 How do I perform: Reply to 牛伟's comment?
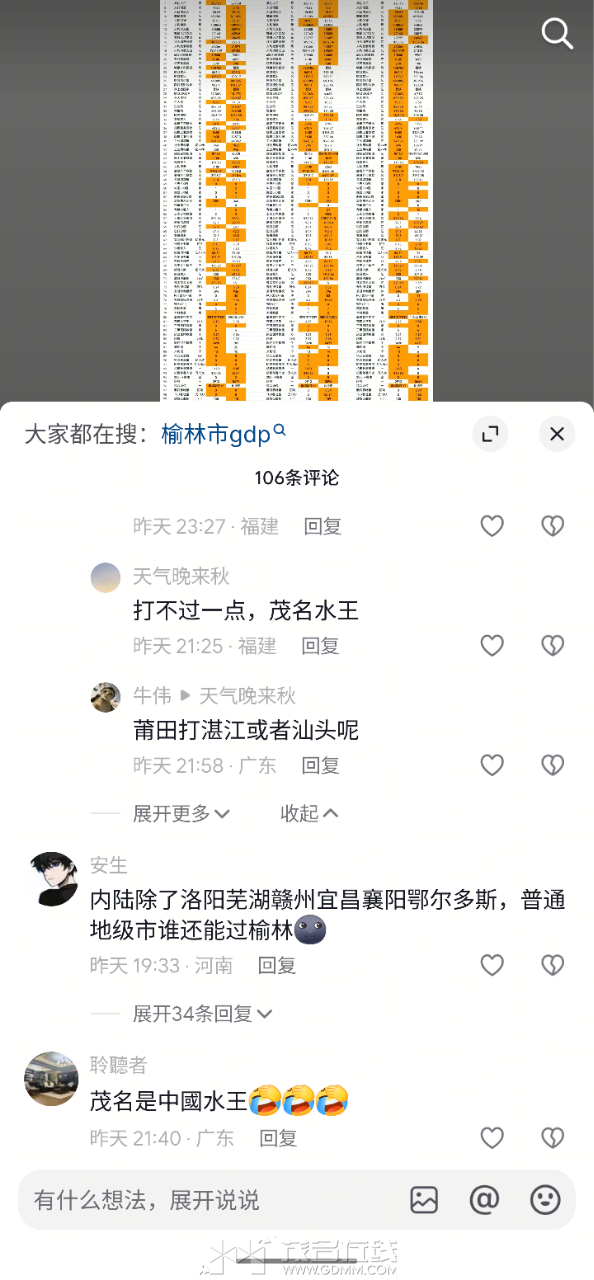(321, 766)
